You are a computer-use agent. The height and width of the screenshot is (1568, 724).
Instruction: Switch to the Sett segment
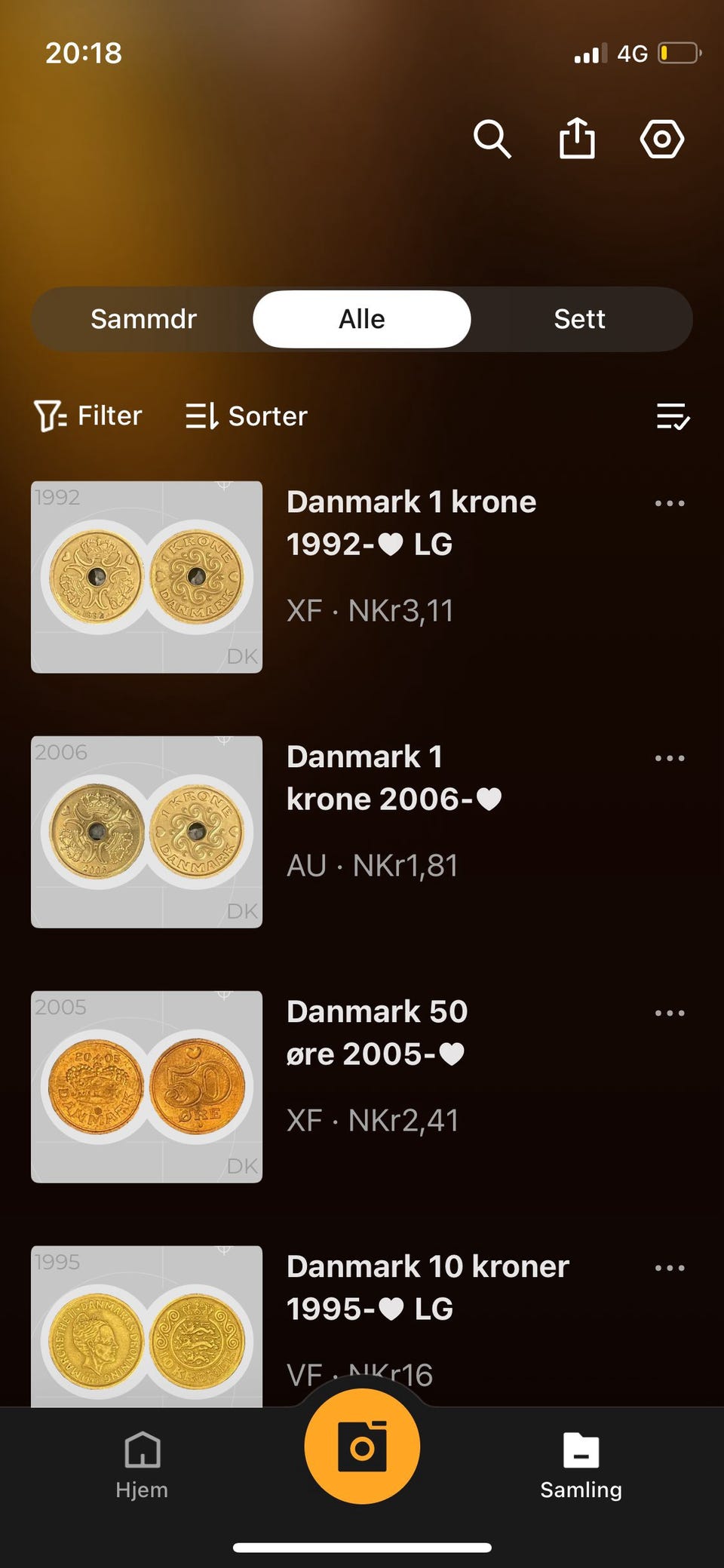tap(579, 319)
